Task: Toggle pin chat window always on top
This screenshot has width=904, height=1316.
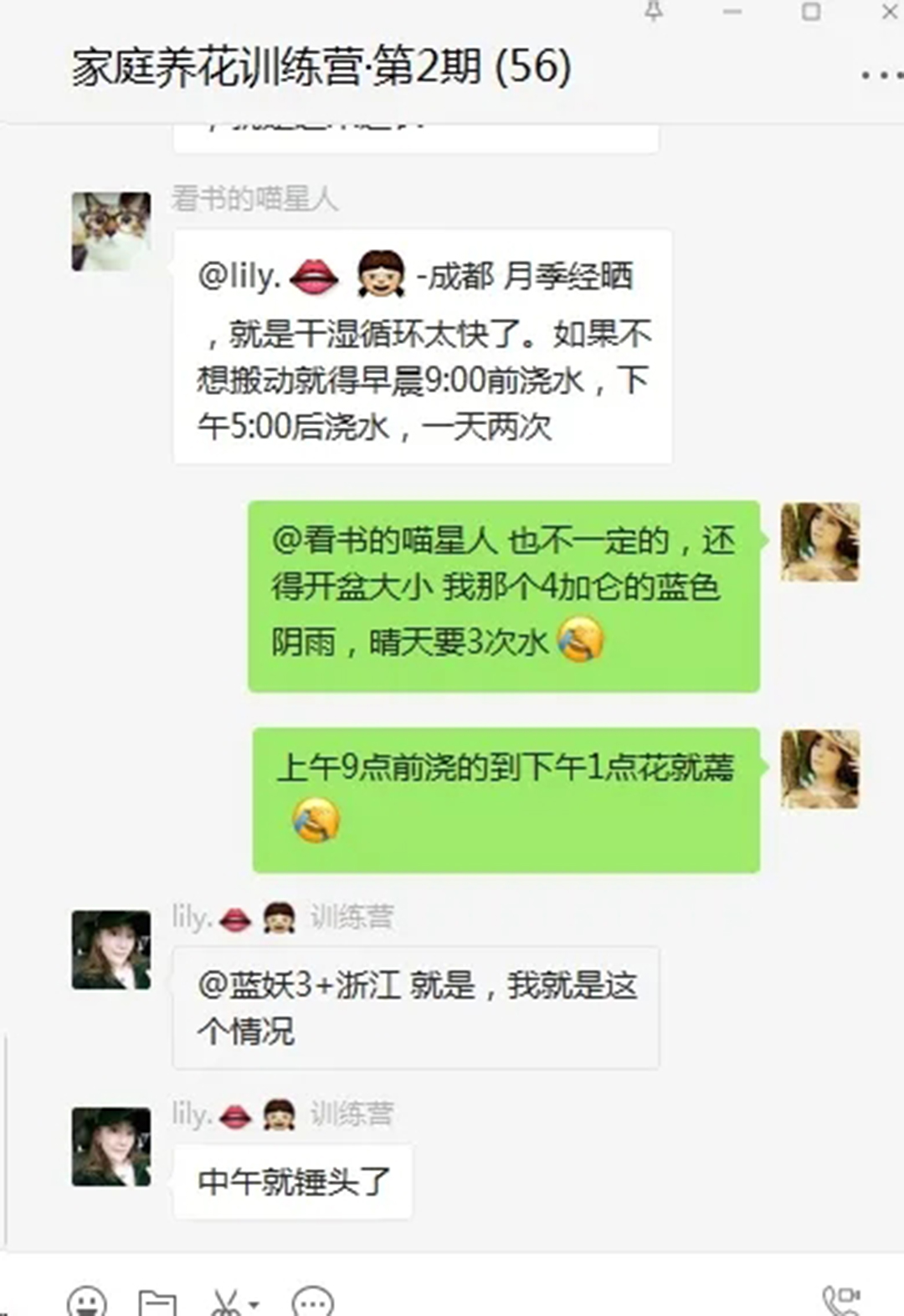Action: click(x=654, y=13)
